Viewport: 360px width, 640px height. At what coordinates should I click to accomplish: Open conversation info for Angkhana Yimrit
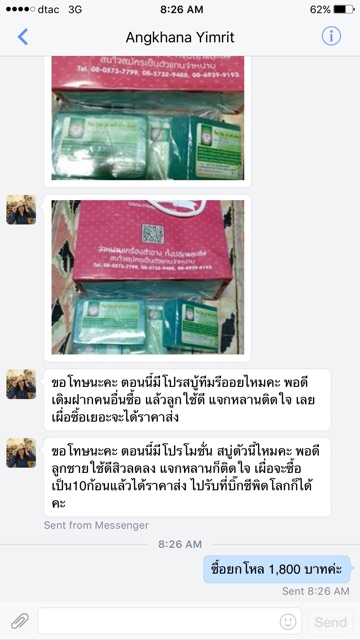point(331,36)
